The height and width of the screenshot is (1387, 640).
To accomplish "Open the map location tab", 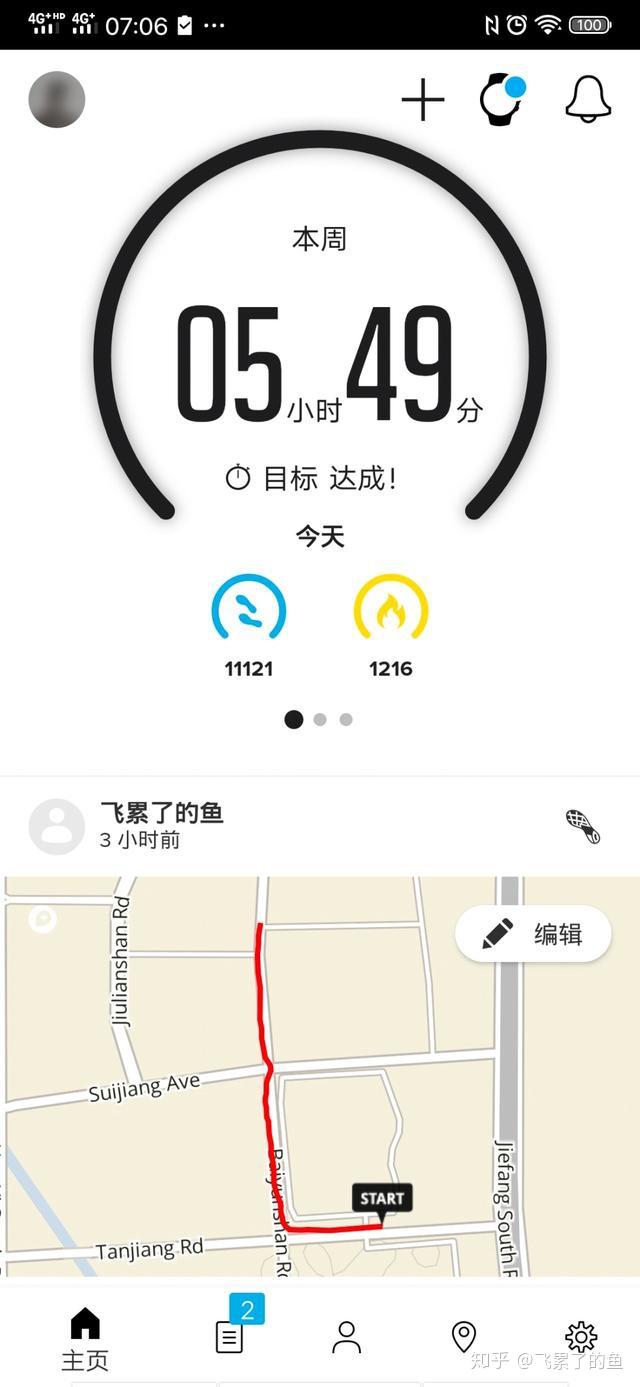I will 464,1336.
